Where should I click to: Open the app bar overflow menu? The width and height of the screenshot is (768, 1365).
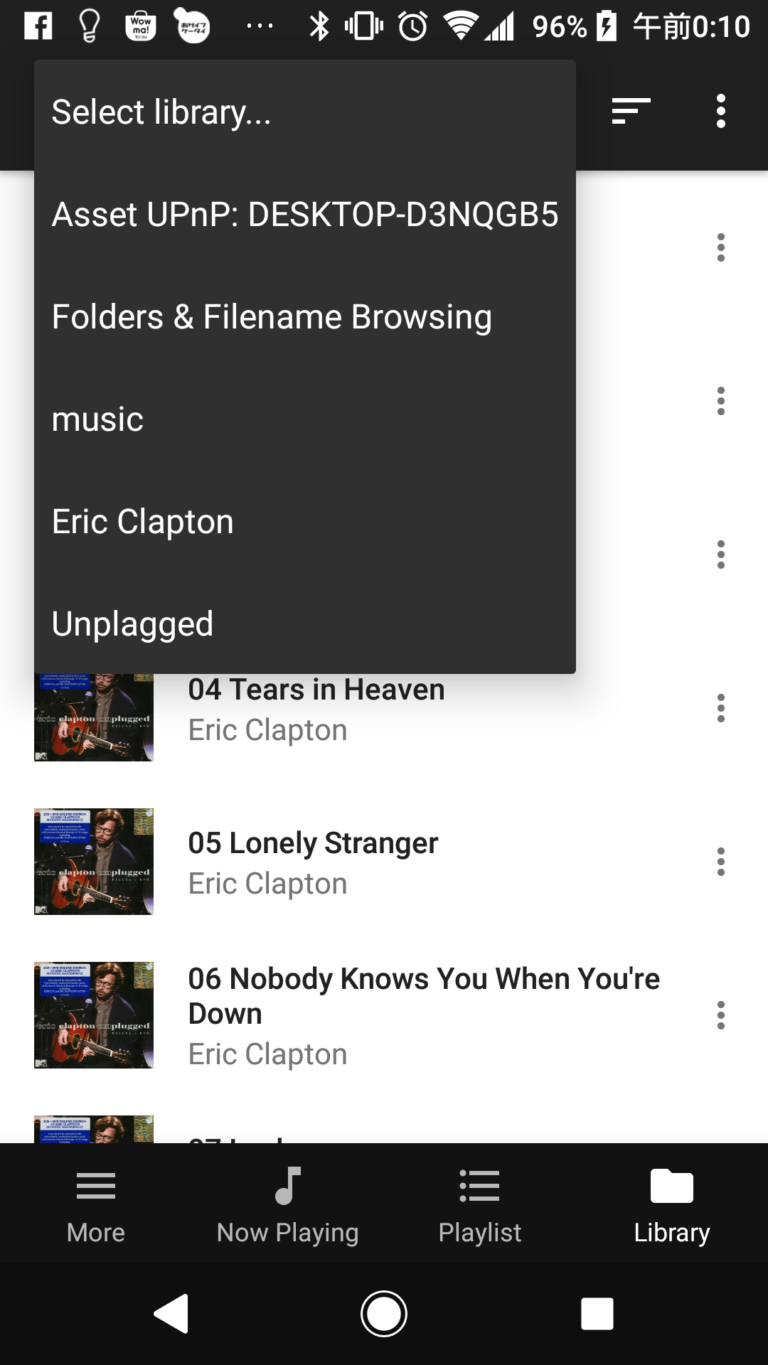point(720,111)
